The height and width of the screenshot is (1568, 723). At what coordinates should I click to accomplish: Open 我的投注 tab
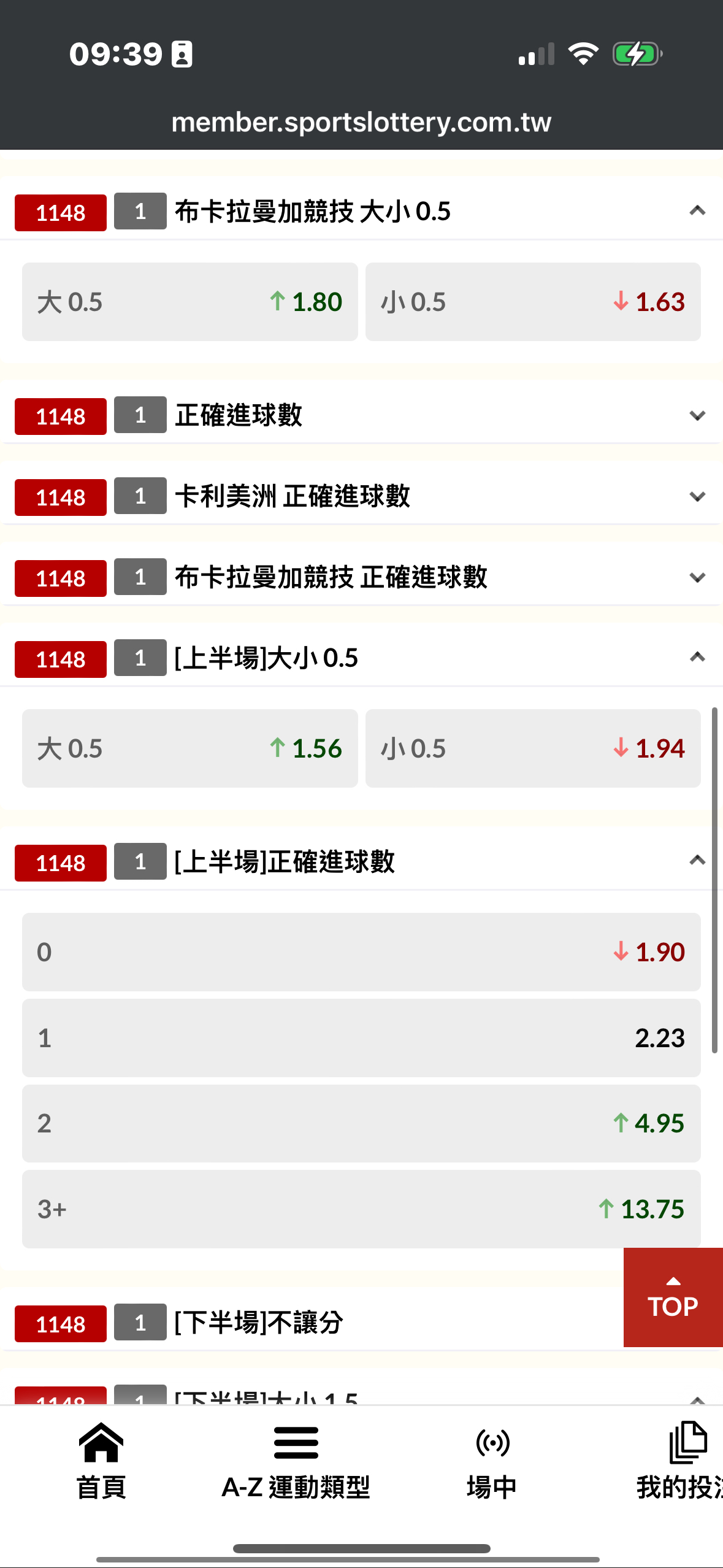coord(679,1461)
